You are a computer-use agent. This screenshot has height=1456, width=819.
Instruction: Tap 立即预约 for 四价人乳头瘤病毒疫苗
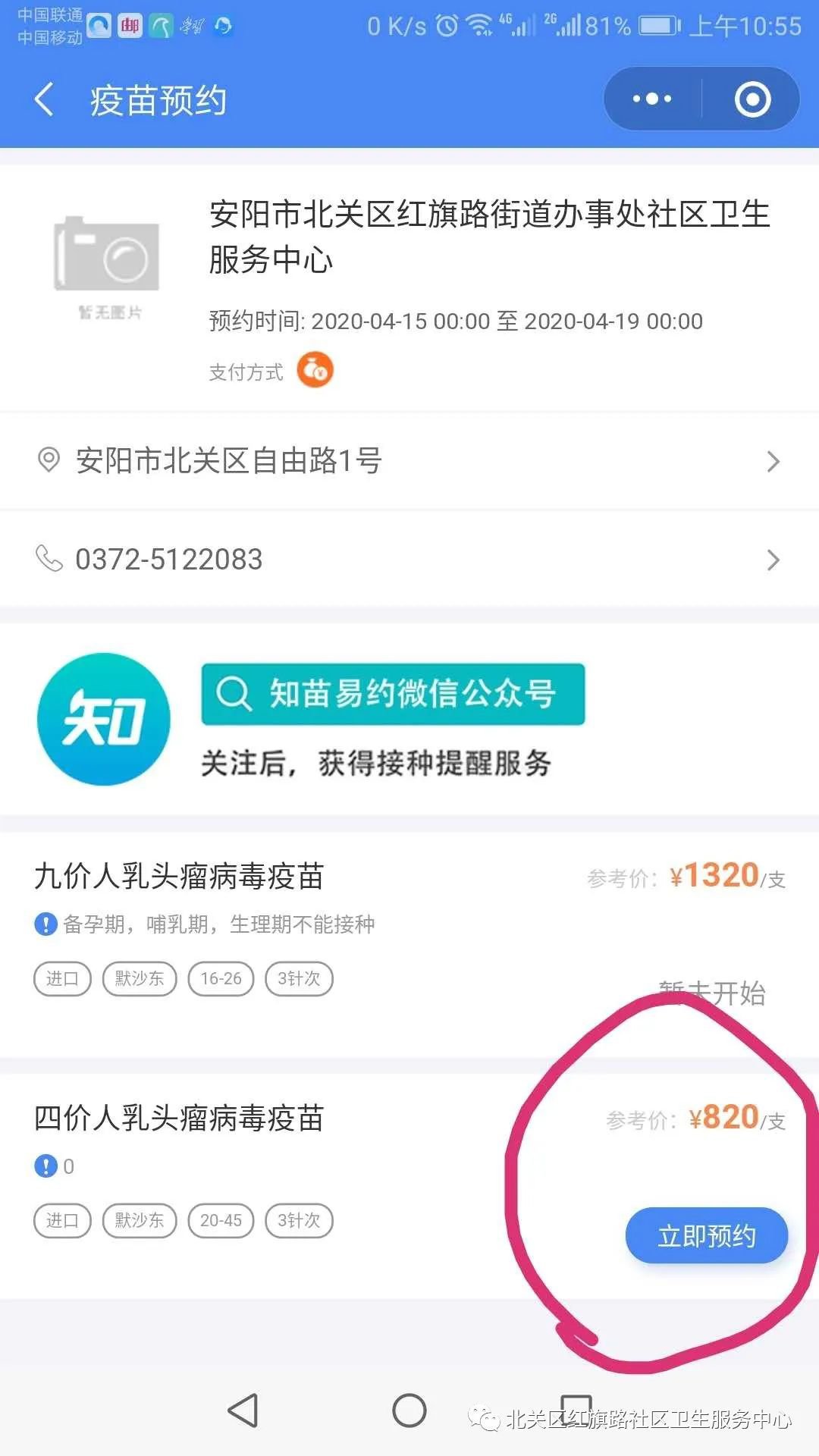(x=706, y=1236)
